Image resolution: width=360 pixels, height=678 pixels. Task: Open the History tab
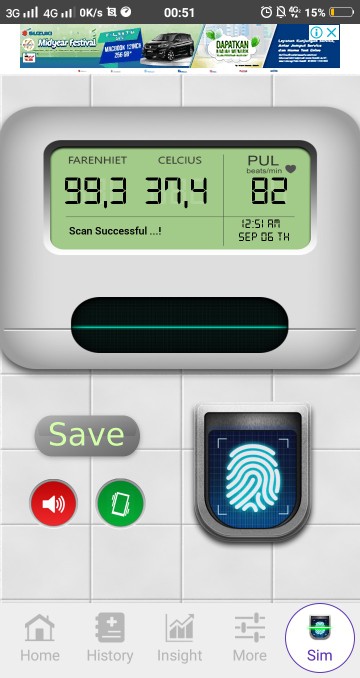(x=110, y=639)
